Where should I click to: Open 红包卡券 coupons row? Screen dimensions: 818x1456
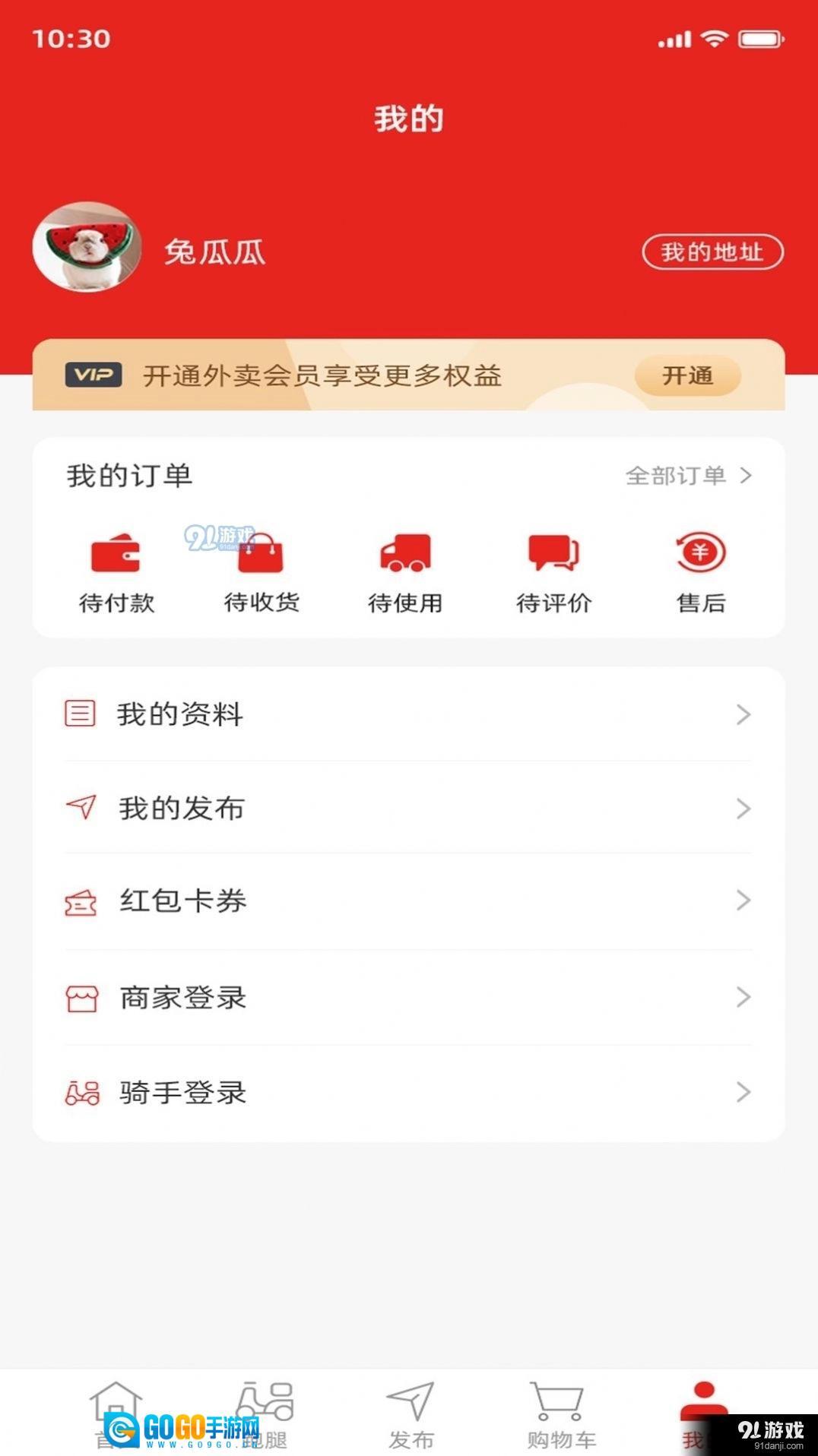pyautogui.click(x=408, y=901)
